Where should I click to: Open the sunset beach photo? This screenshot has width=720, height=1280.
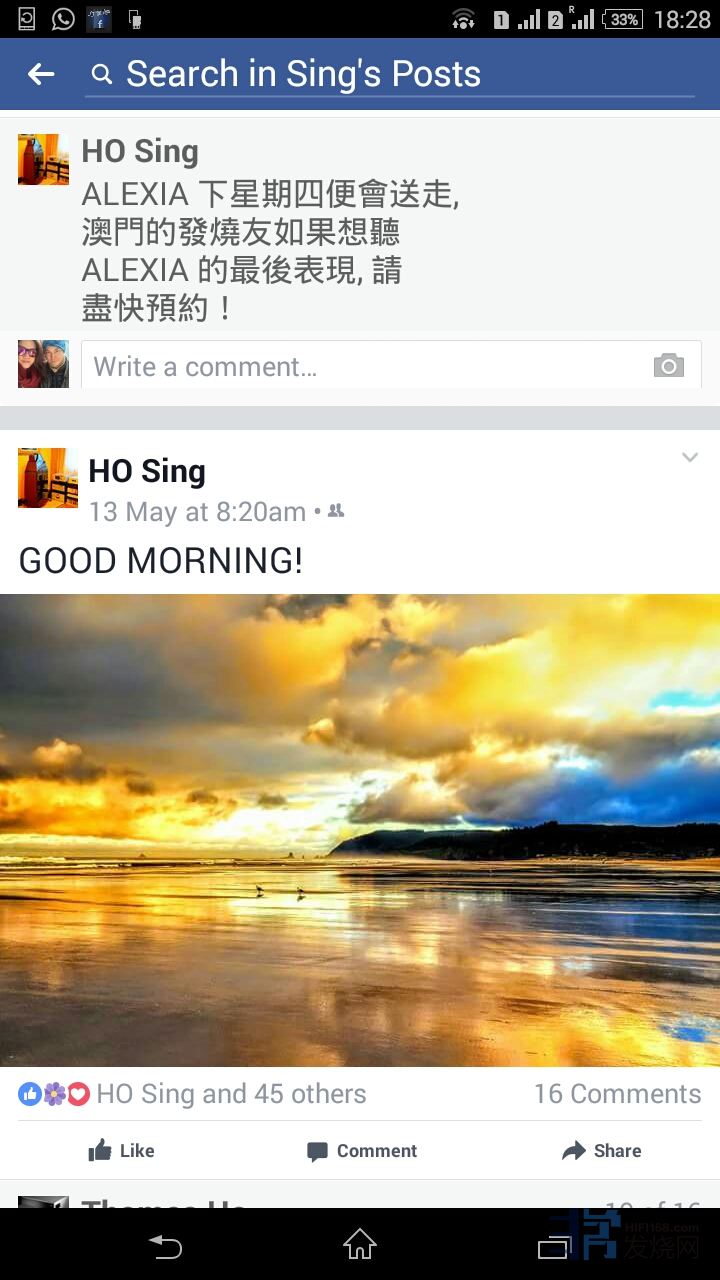(x=360, y=830)
